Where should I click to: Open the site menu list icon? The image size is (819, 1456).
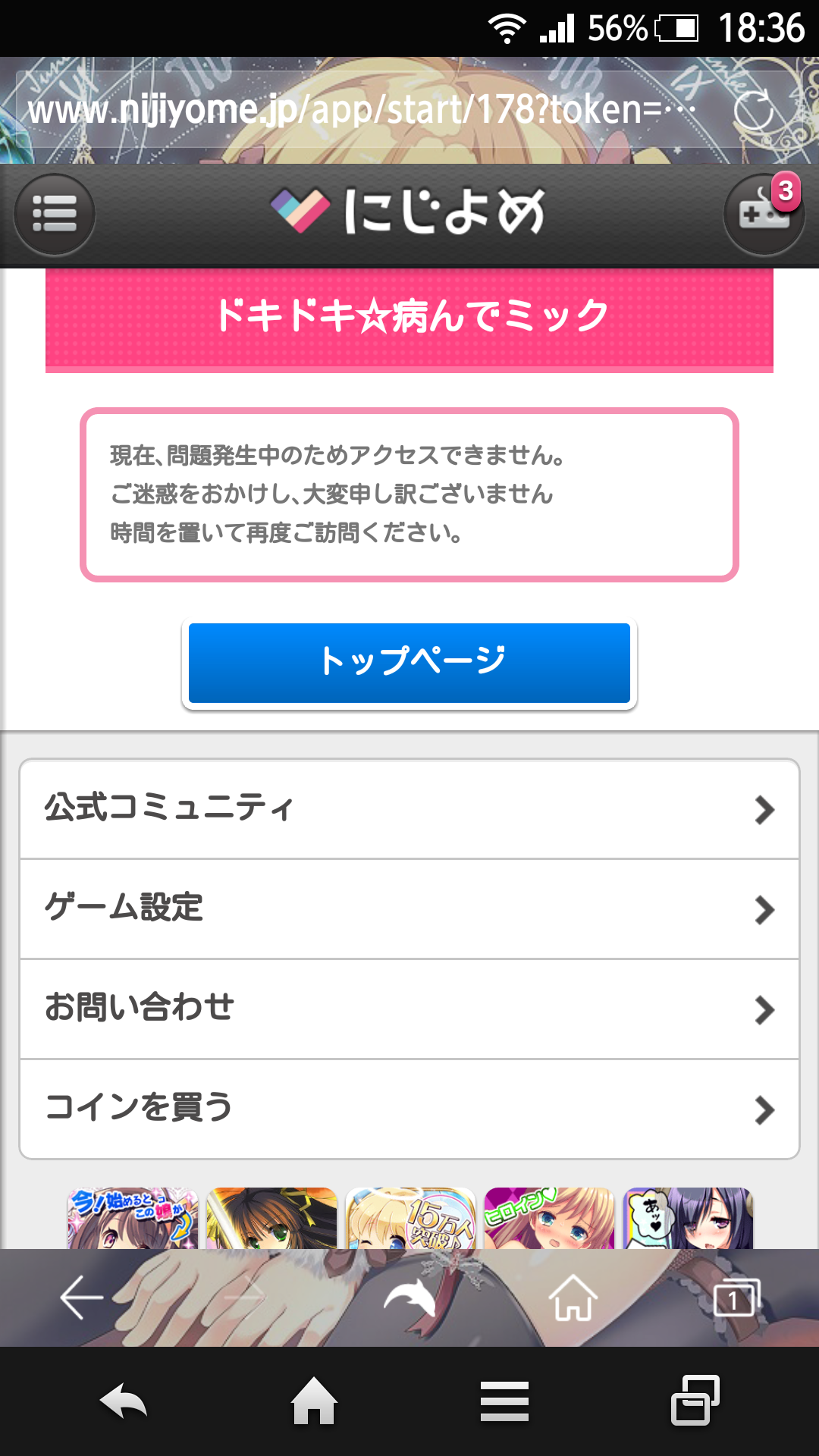click(55, 214)
